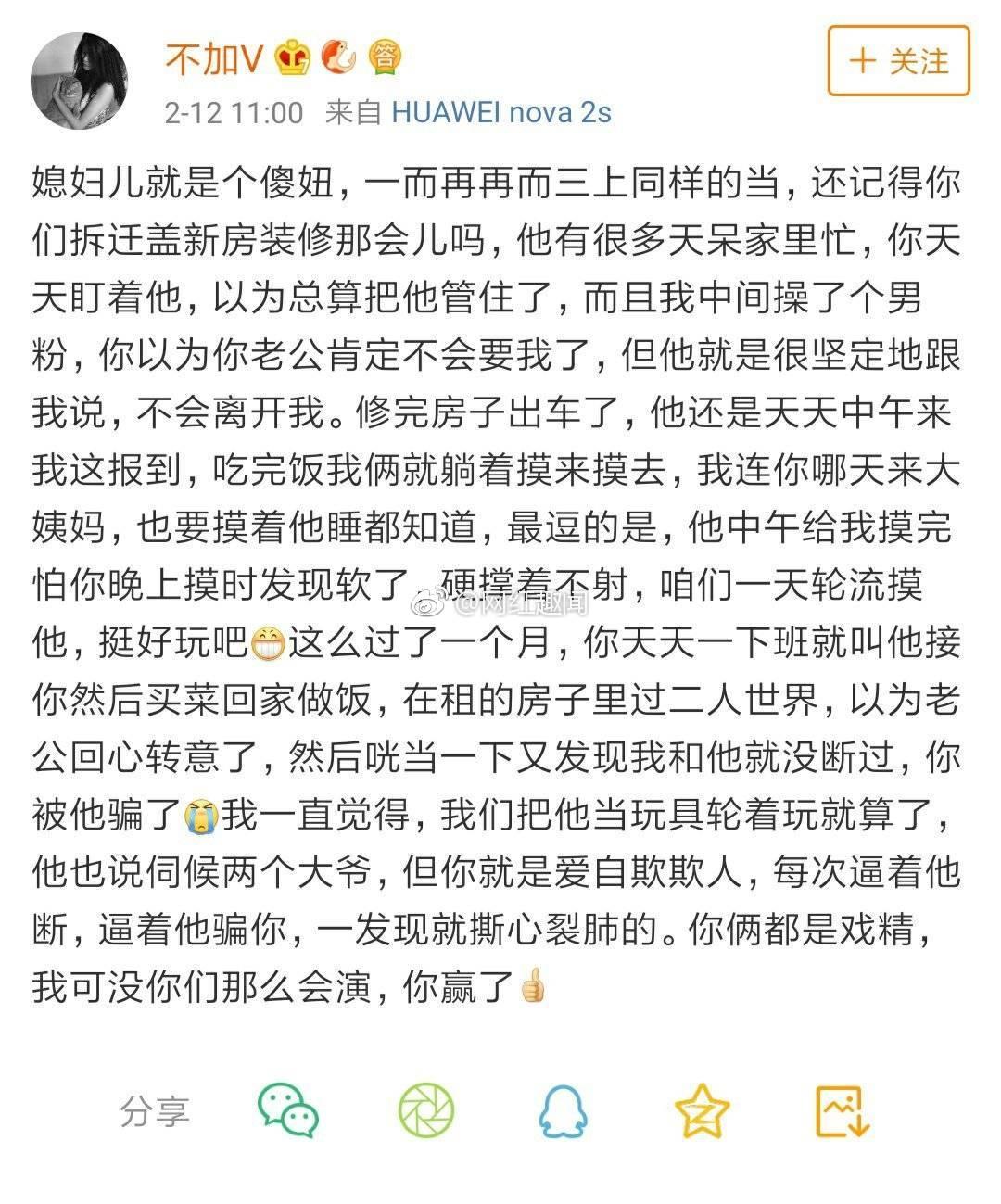
Task: Share the post to WeChat Moments
Action: tap(426, 1109)
